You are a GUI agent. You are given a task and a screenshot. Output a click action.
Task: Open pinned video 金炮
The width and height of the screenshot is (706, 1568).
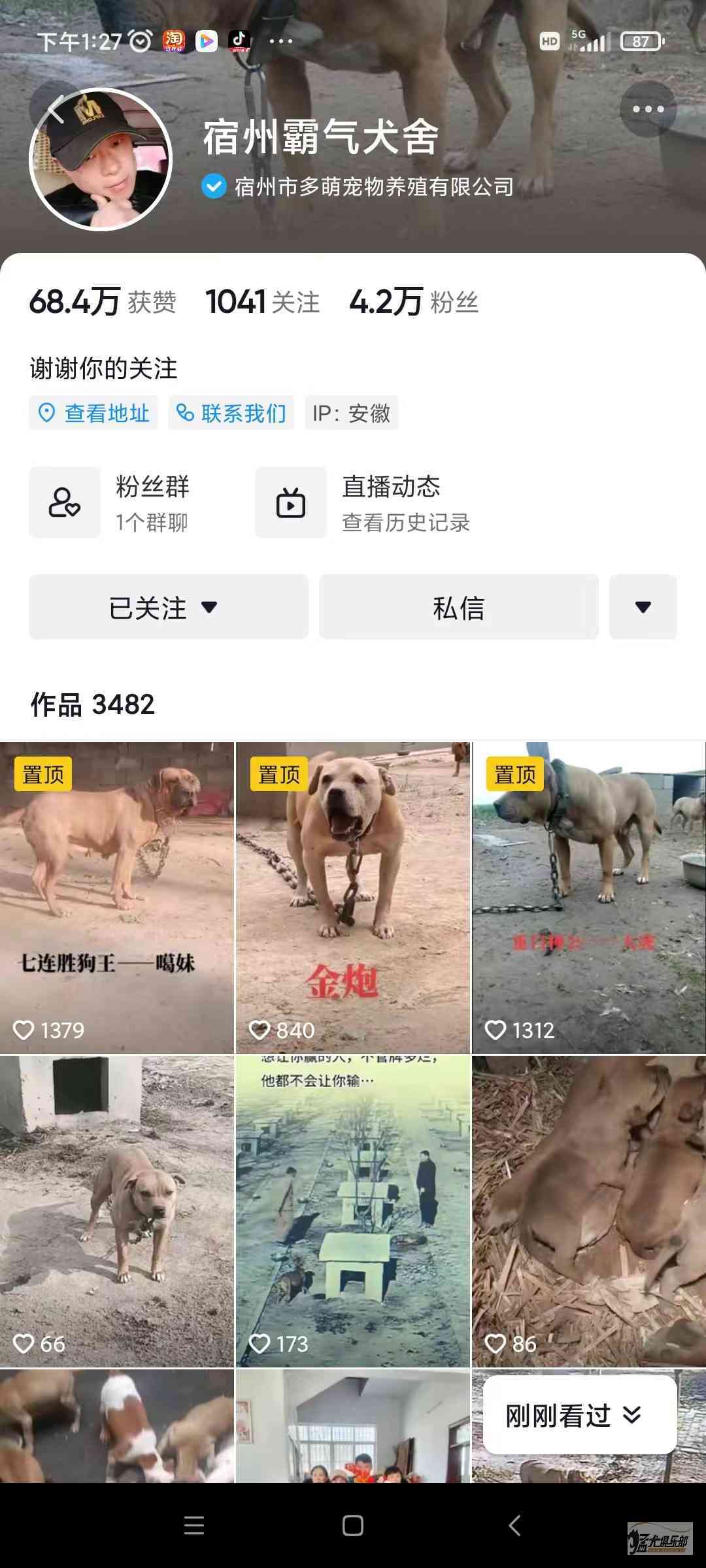coord(353,897)
